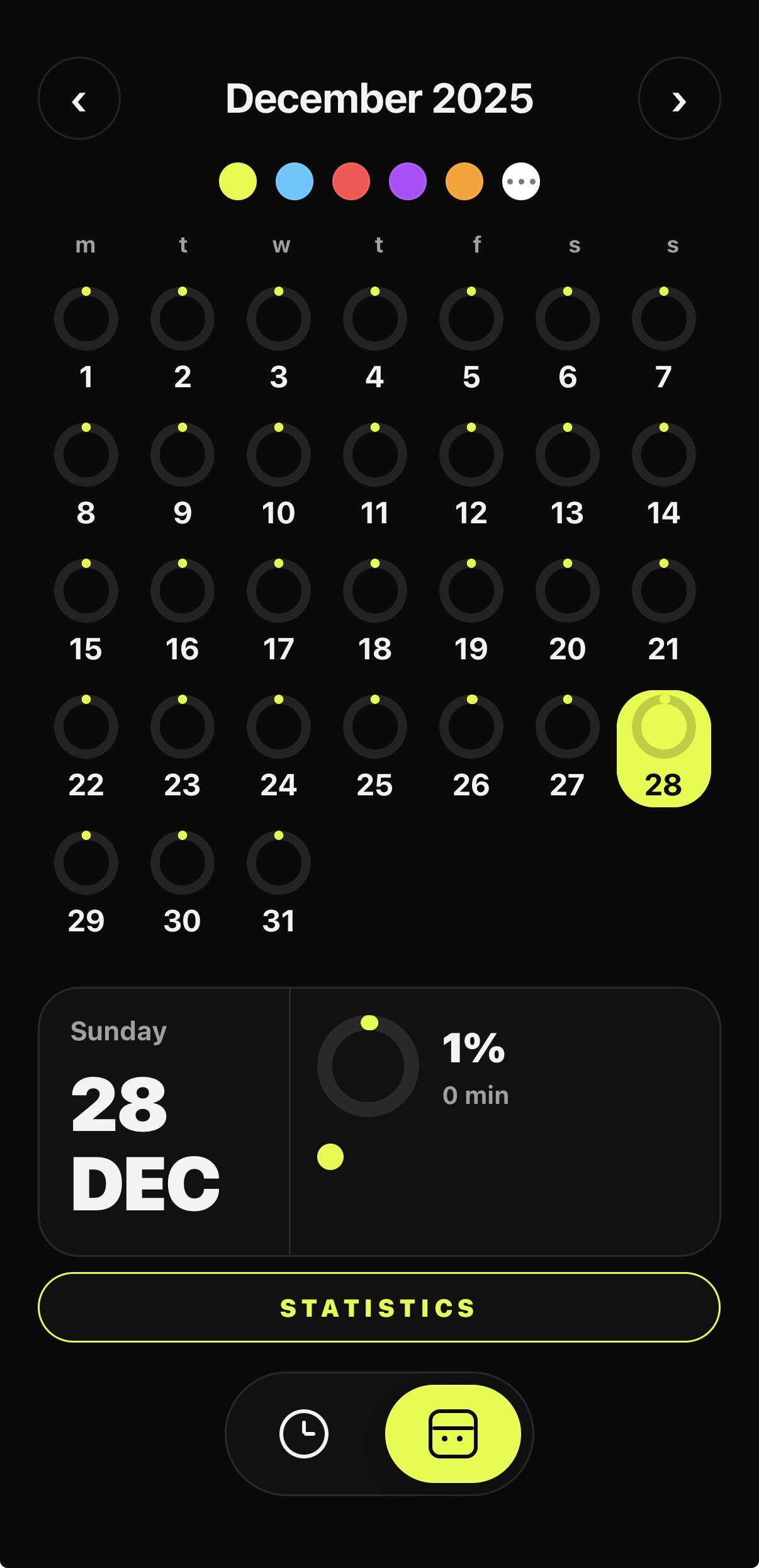
Task: Pick the purple color dot
Action: [x=408, y=181]
